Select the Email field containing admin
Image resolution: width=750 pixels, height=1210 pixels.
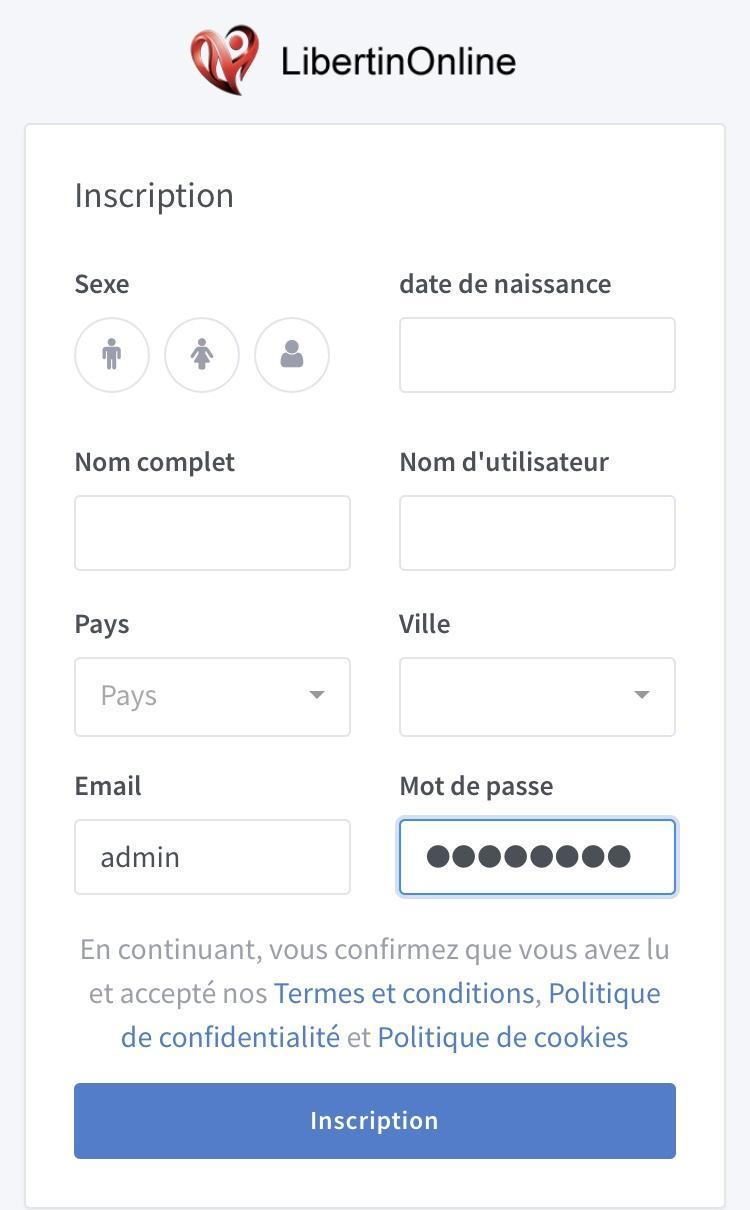(212, 857)
